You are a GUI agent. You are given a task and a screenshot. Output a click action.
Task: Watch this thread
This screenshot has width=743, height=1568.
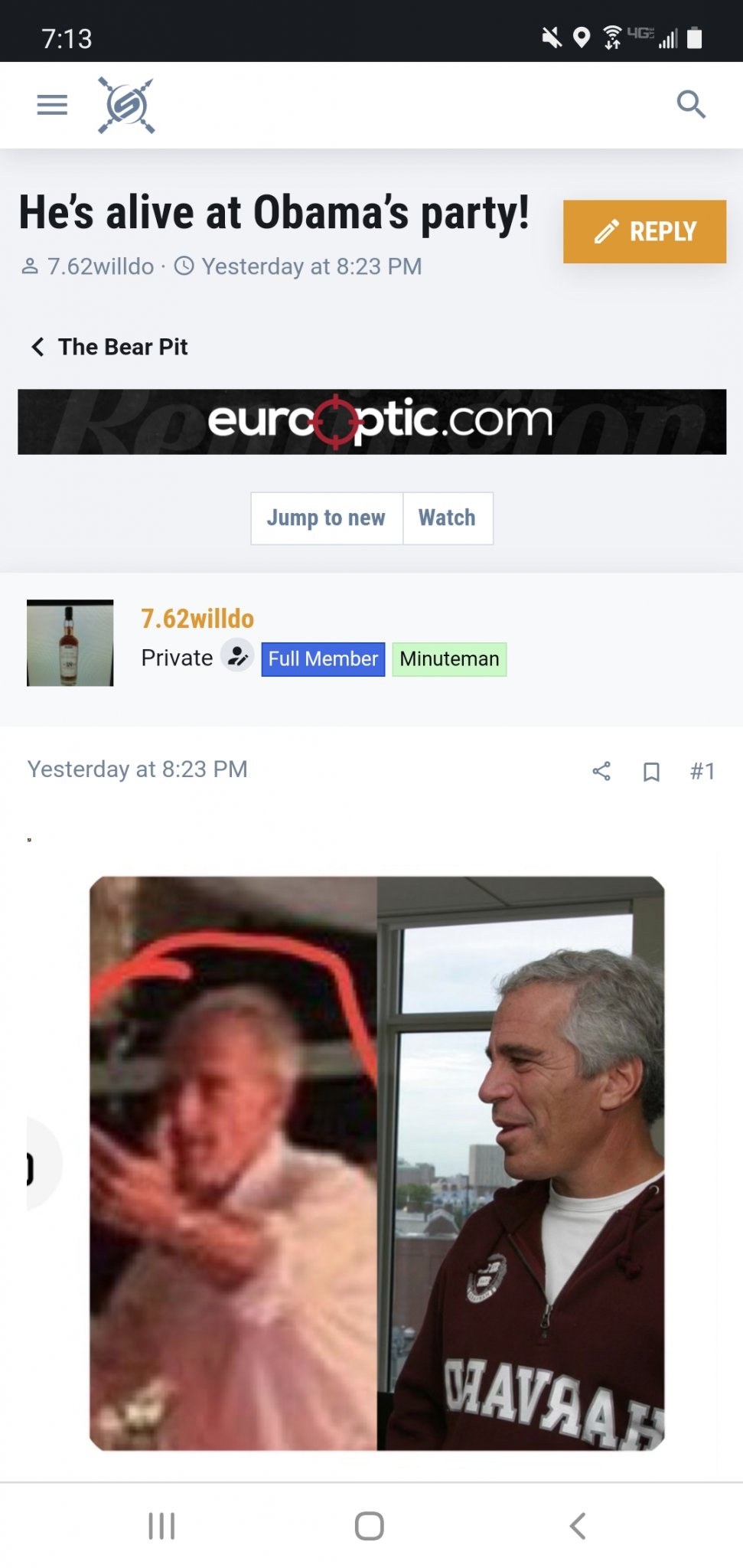click(447, 518)
